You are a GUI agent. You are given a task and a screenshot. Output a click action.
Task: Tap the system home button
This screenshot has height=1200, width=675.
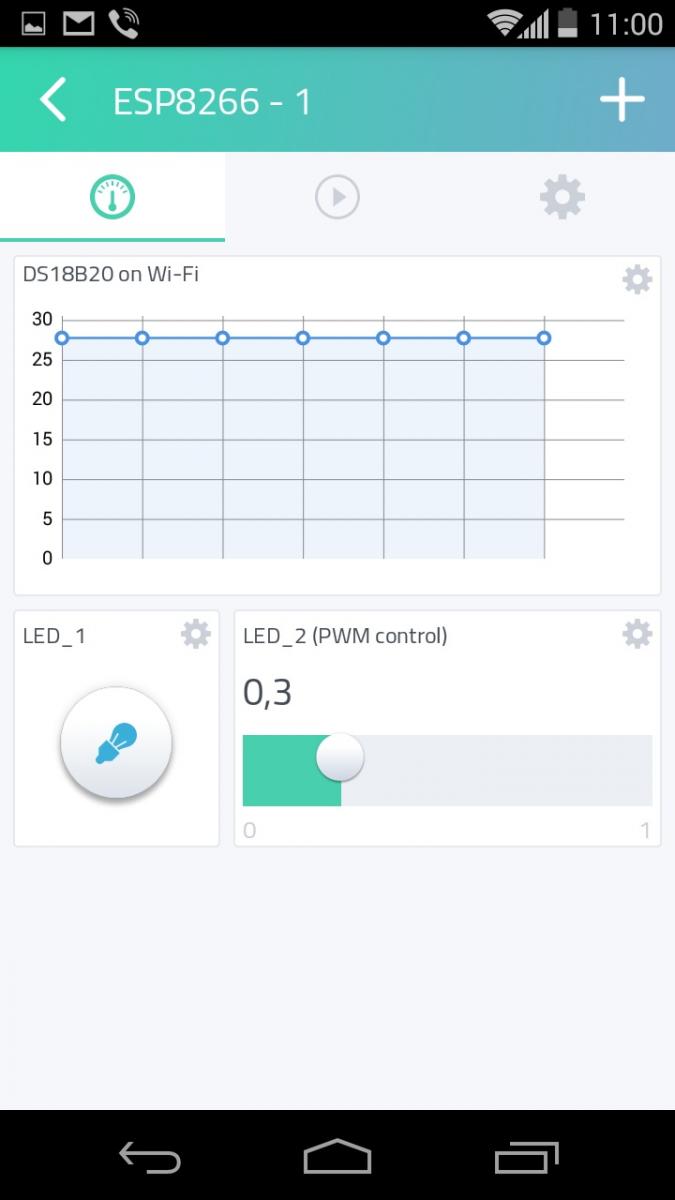click(337, 1157)
